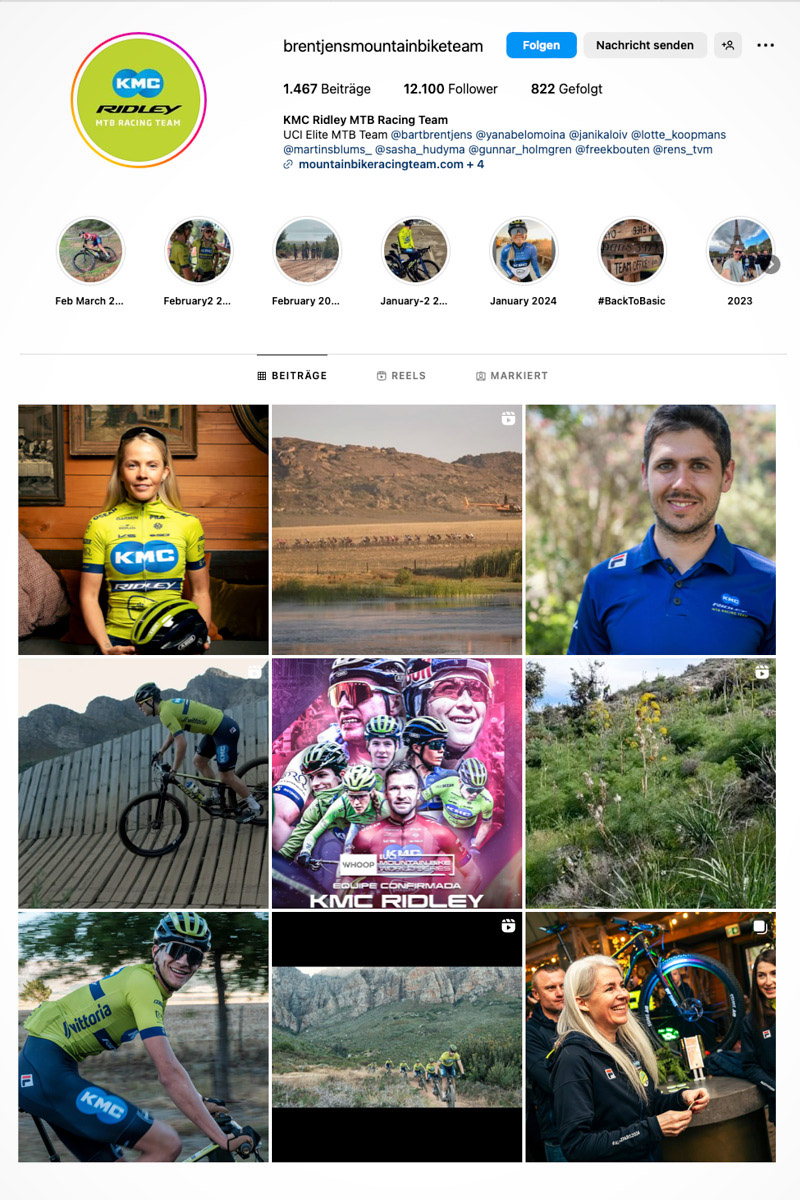Open the similar accounts suggestion icon

click(728, 45)
